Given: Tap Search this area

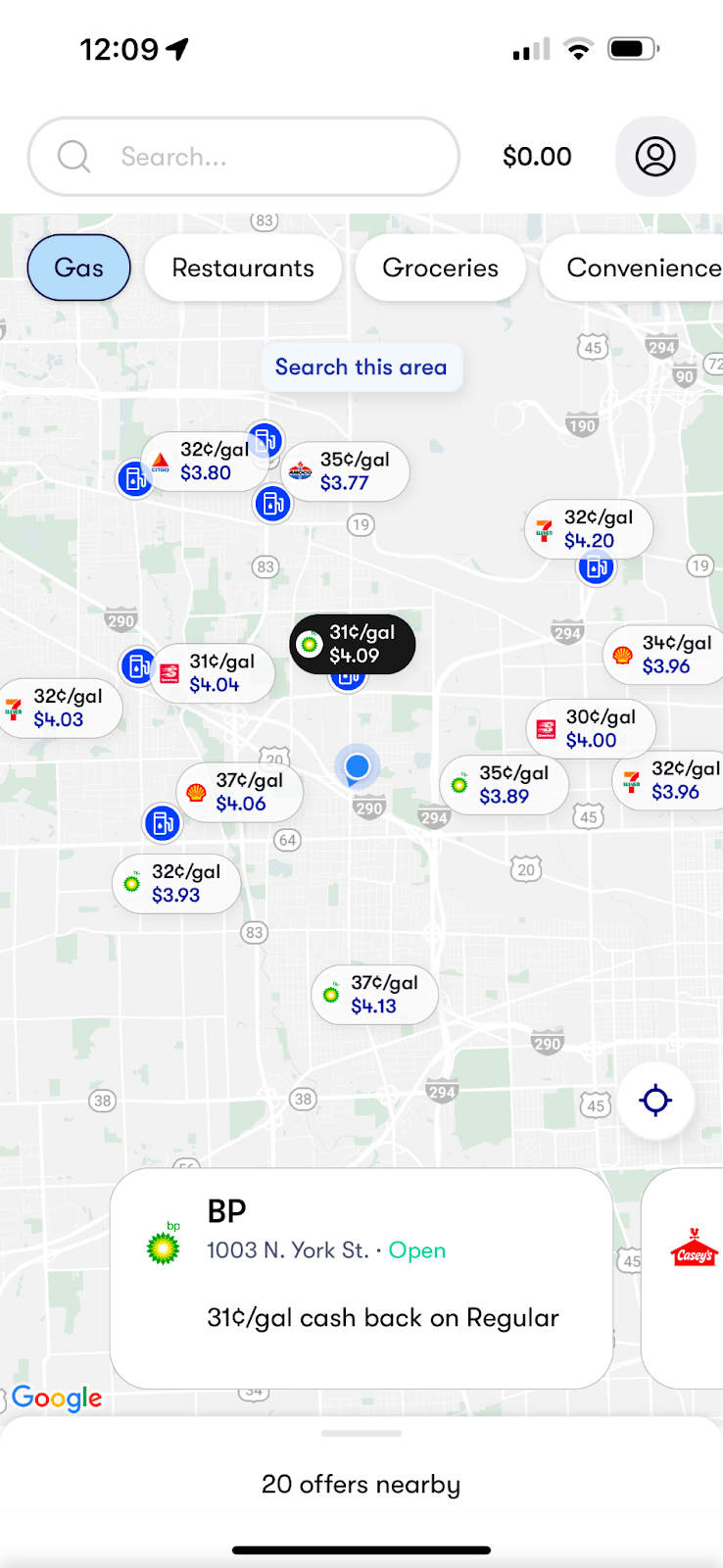Looking at the screenshot, I should [361, 367].
